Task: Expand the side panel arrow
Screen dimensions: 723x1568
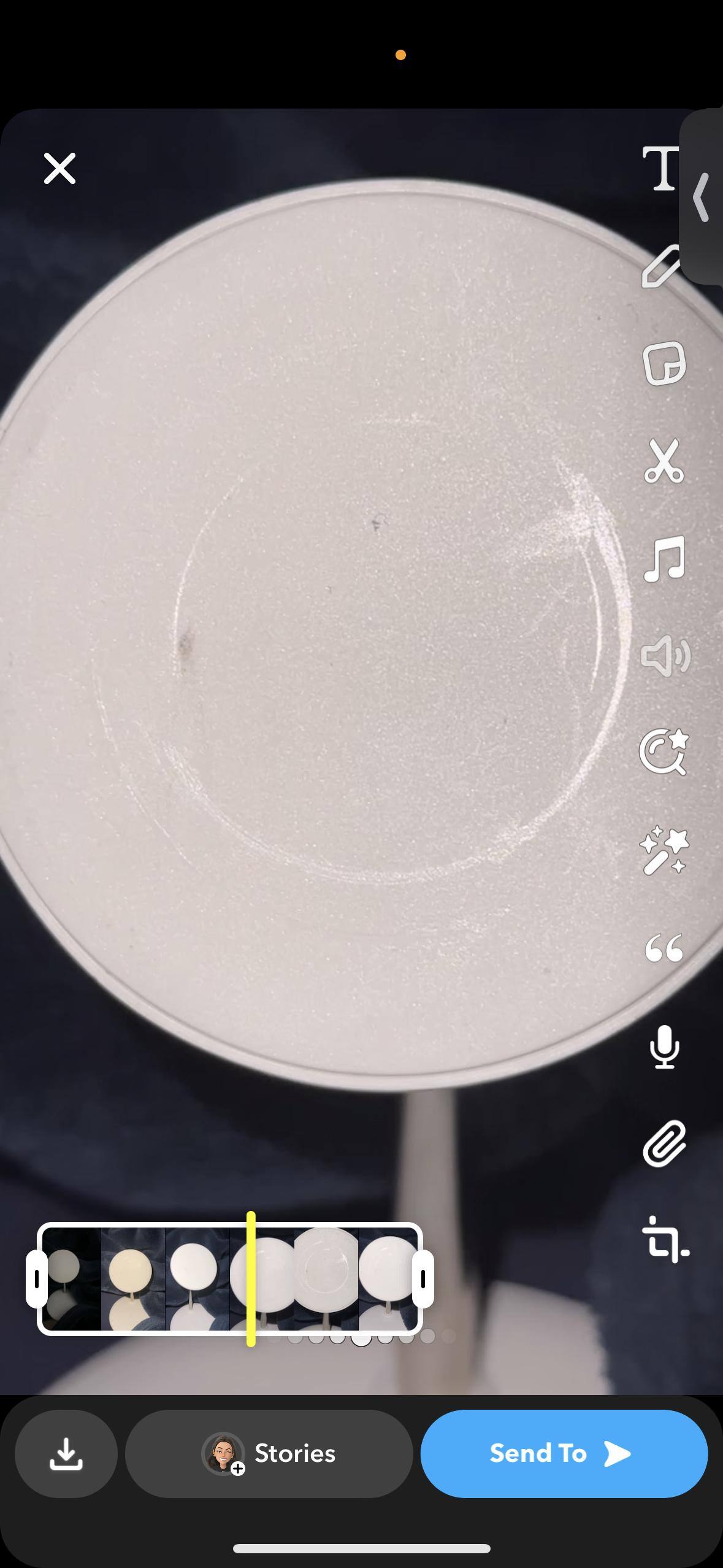Action: [702, 197]
